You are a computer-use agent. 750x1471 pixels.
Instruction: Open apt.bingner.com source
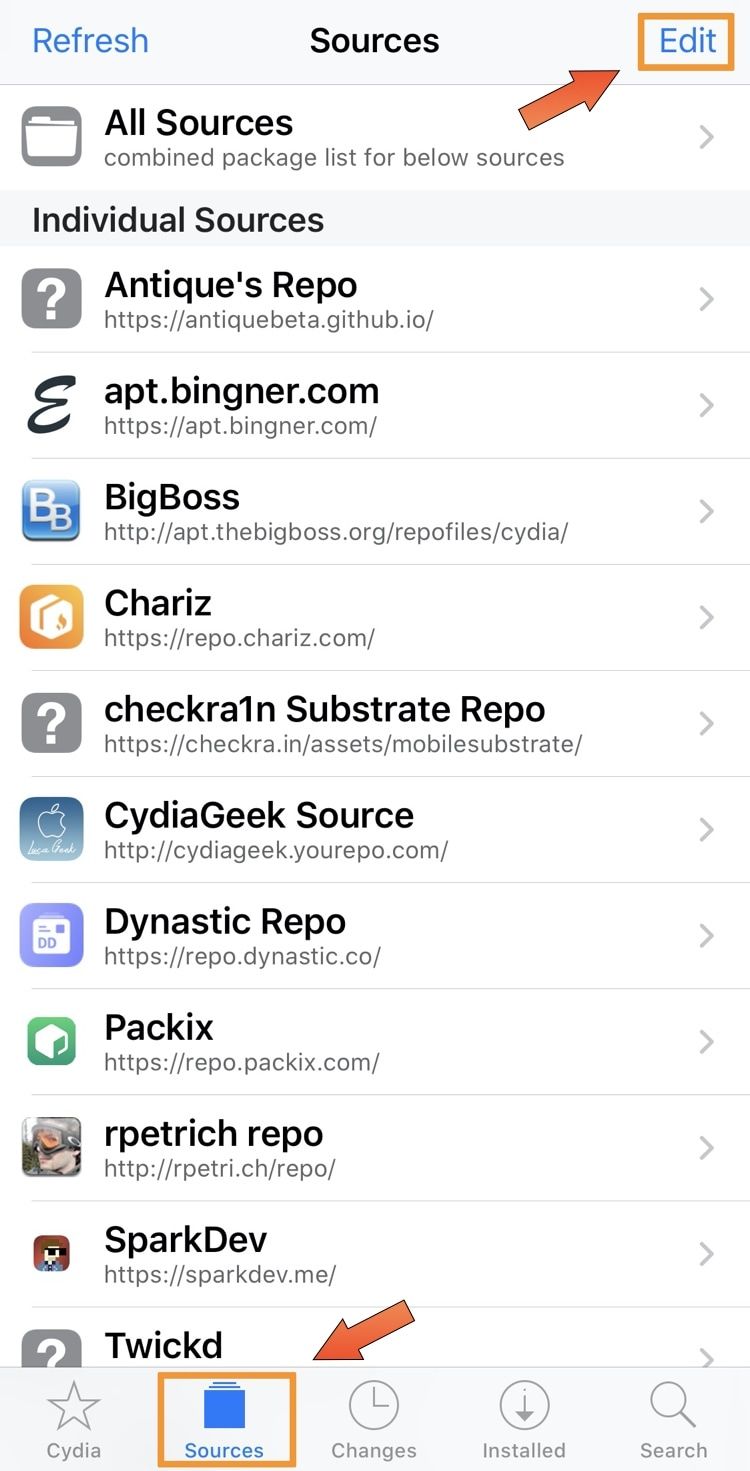coord(375,405)
